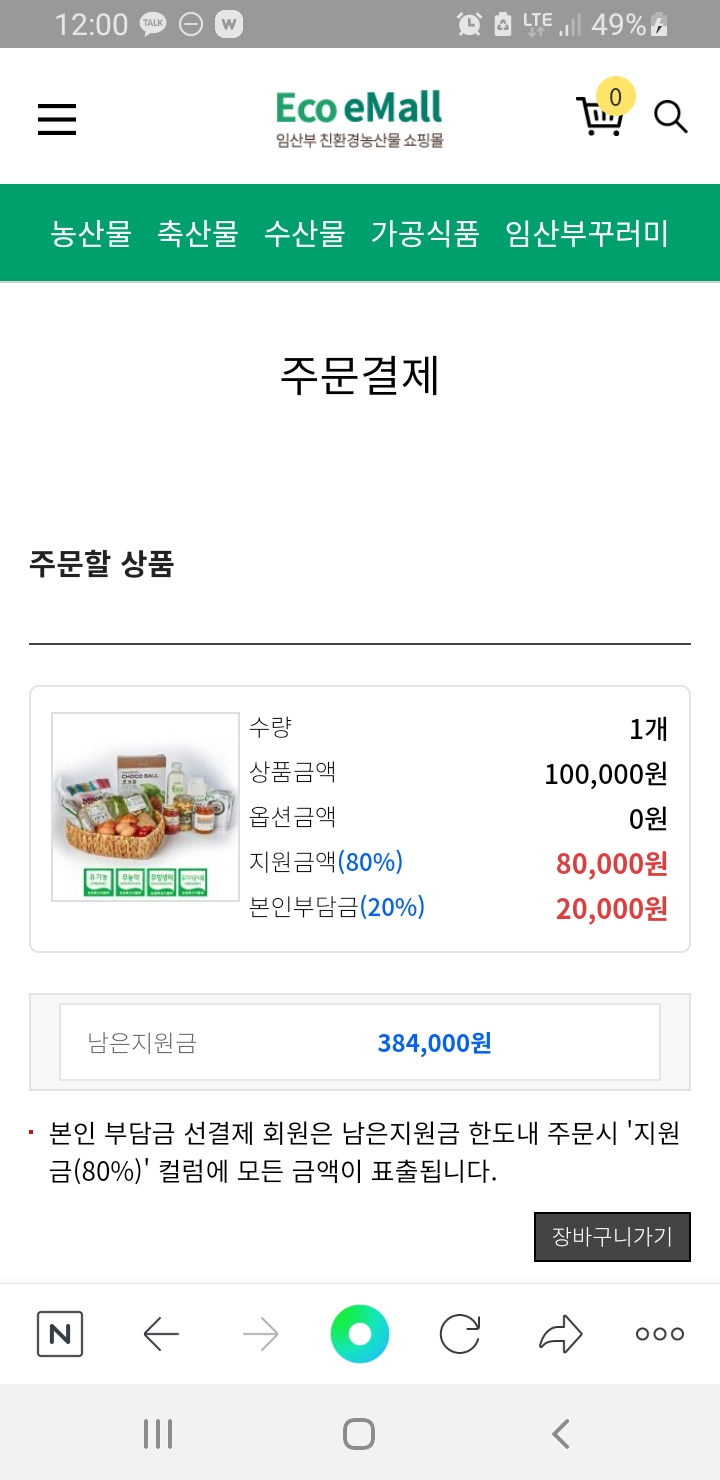This screenshot has height=1480, width=720.
Task: Reload the current page
Action: click(x=460, y=1334)
